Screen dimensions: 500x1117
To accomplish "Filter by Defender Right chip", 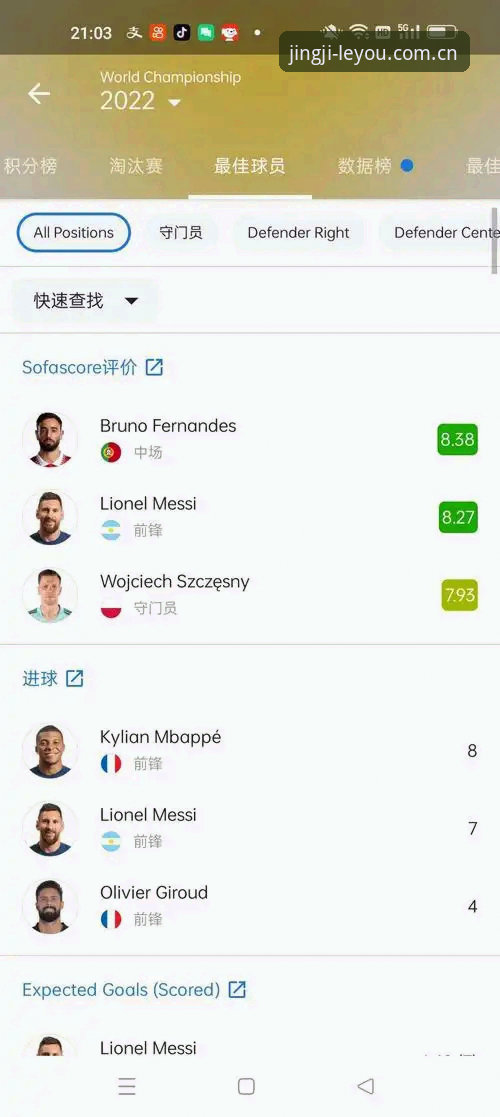I will pyautogui.click(x=298, y=232).
